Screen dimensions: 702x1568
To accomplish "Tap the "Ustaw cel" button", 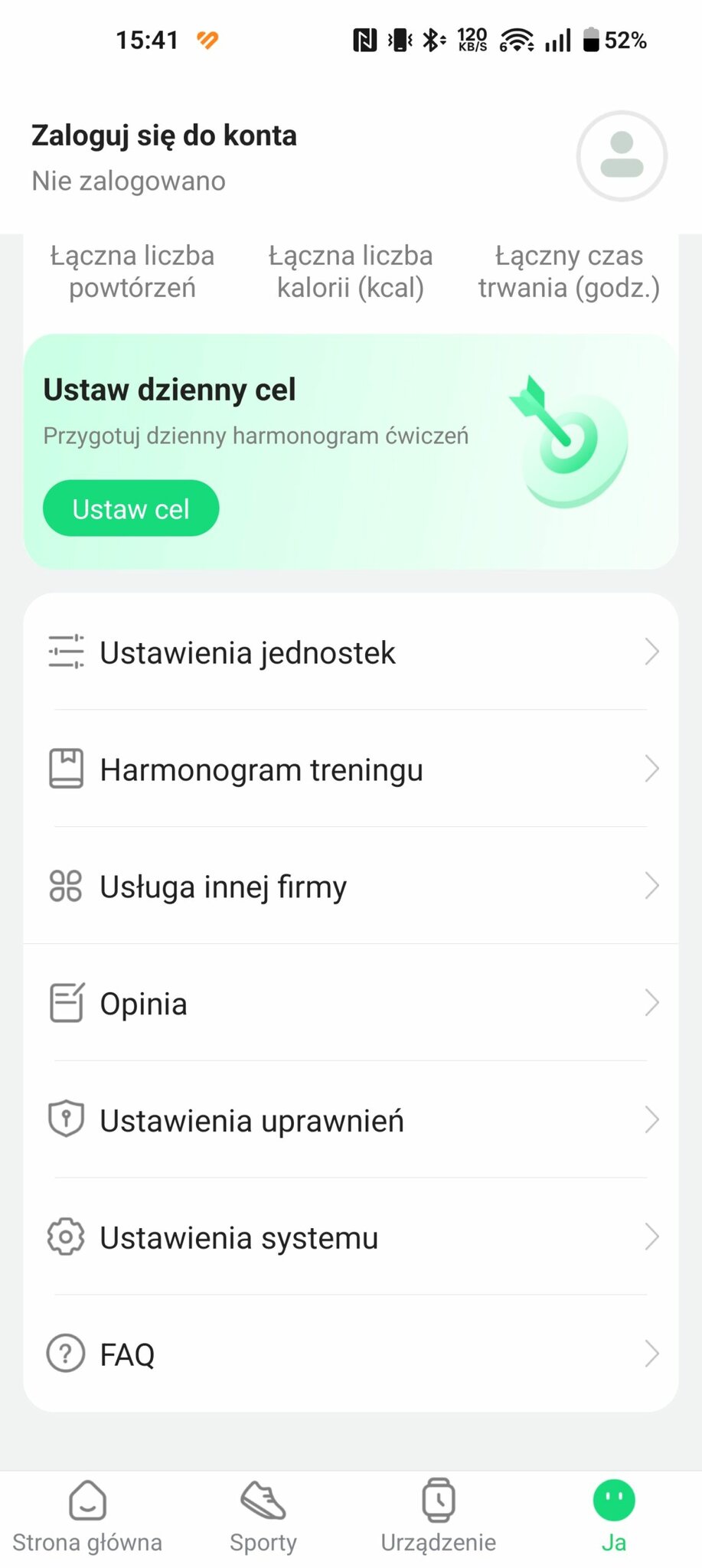I will click(131, 508).
